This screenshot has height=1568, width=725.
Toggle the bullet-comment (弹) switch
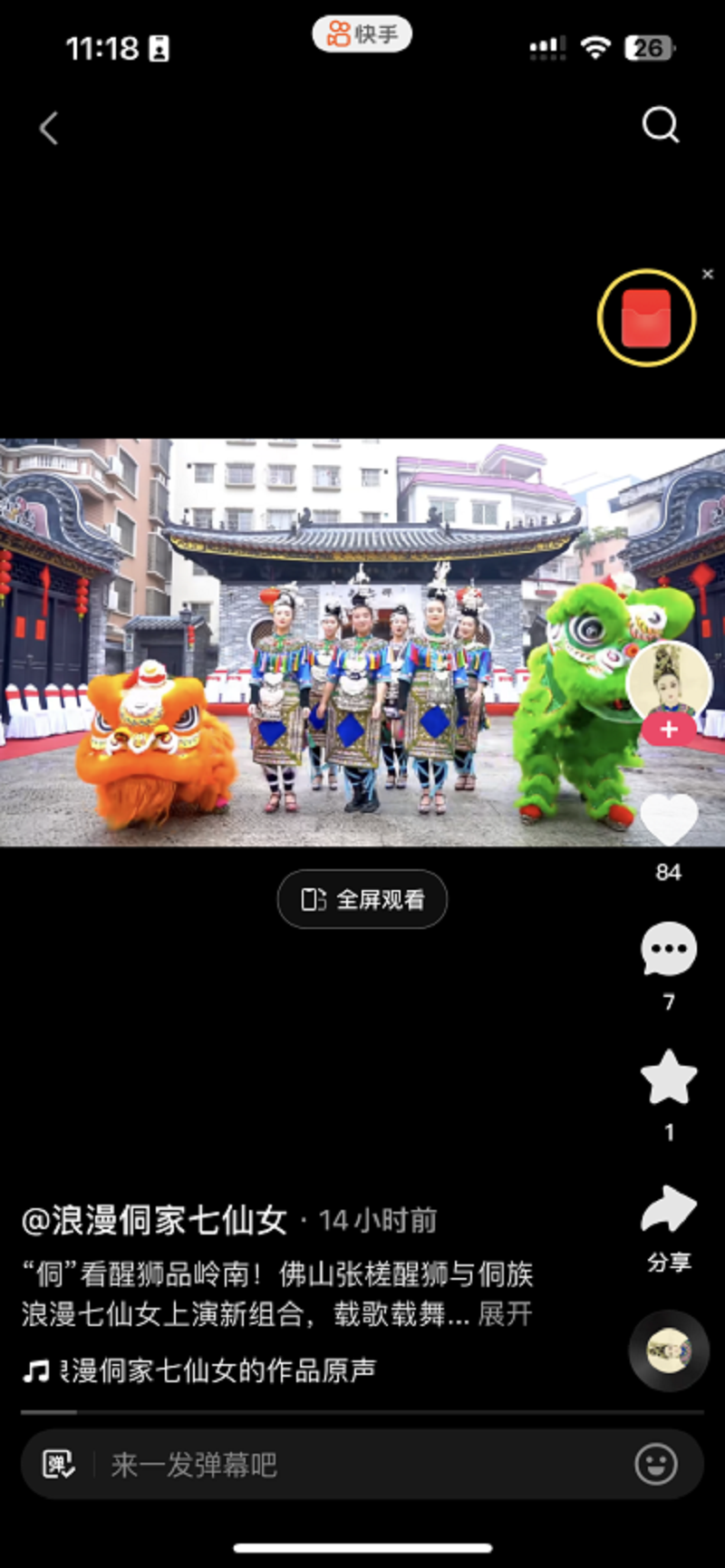pos(59,1465)
